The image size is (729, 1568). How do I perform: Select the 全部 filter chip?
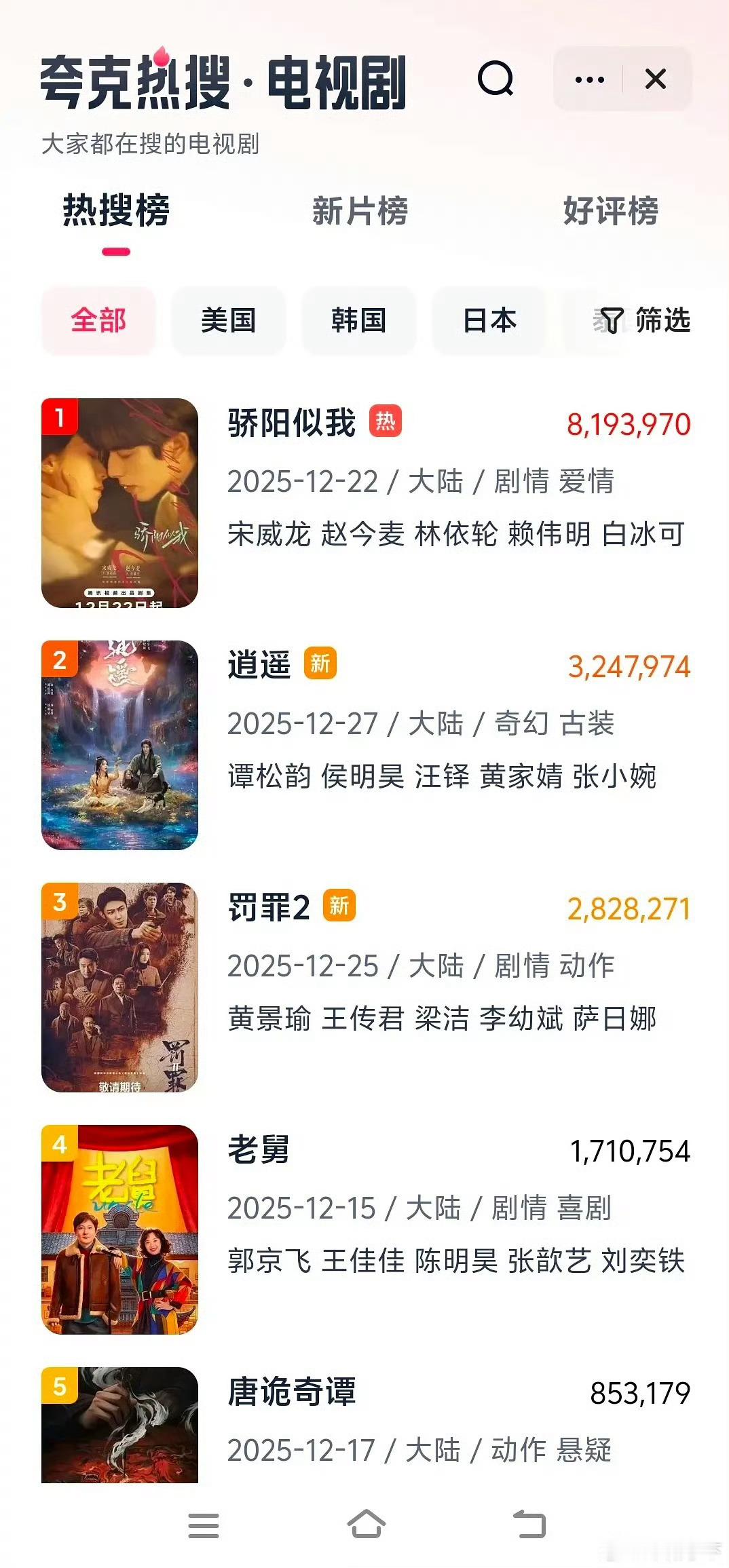click(x=99, y=320)
